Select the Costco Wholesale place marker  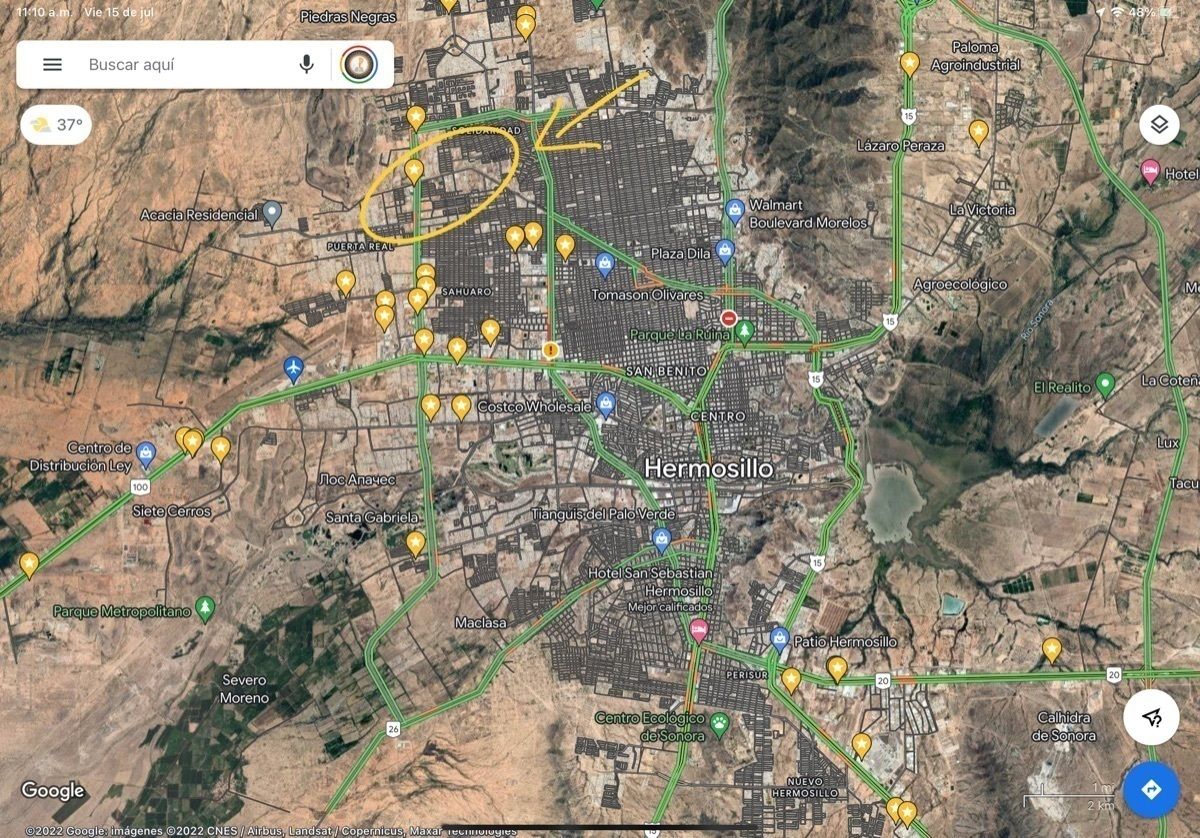pos(604,404)
